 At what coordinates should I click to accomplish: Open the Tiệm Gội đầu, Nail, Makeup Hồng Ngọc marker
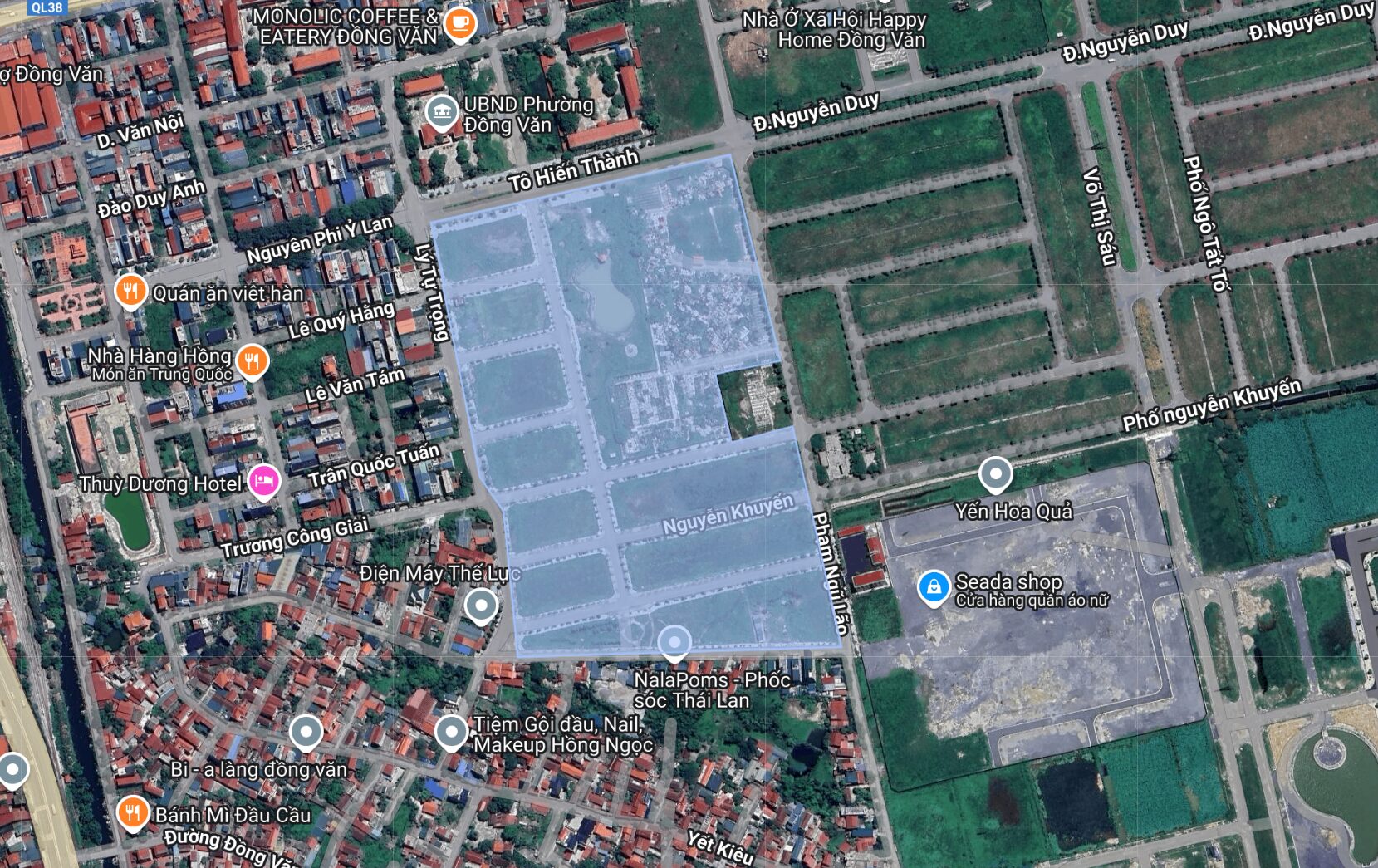click(451, 733)
